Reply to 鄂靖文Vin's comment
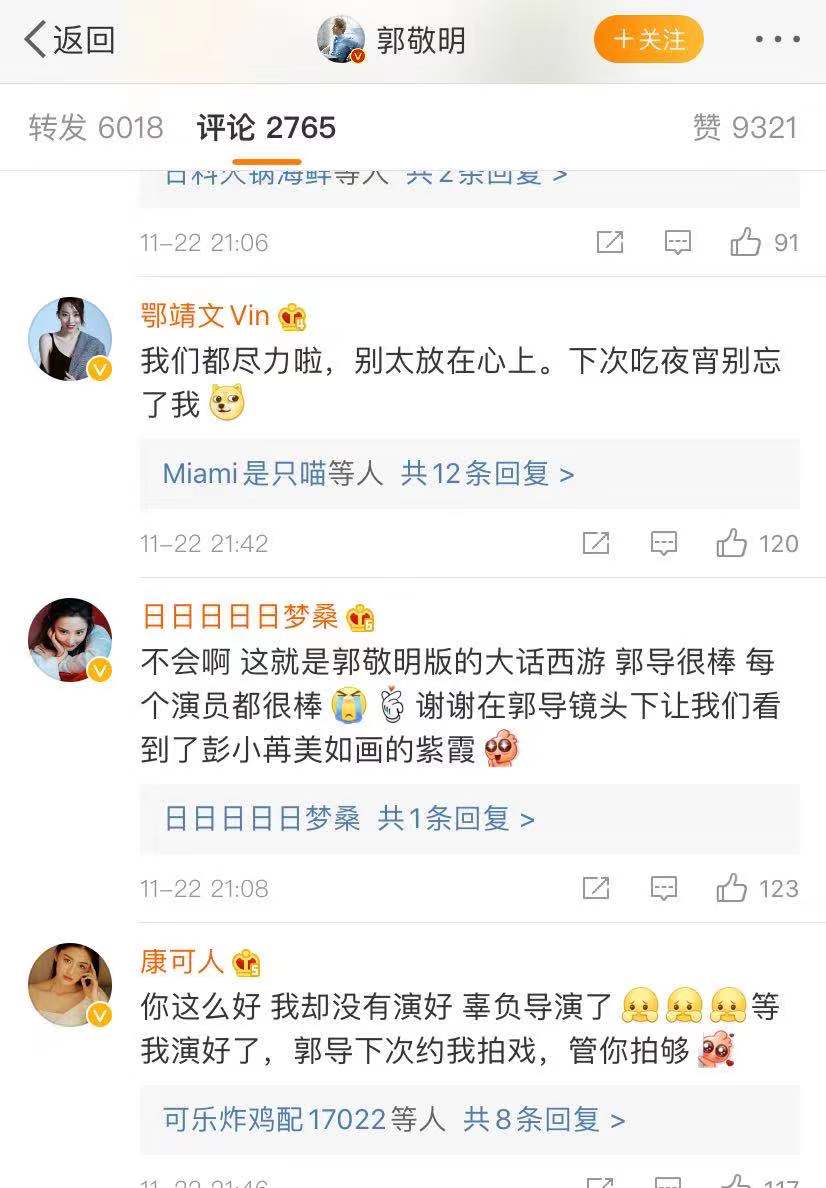826x1188 pixels. (663, 543)
